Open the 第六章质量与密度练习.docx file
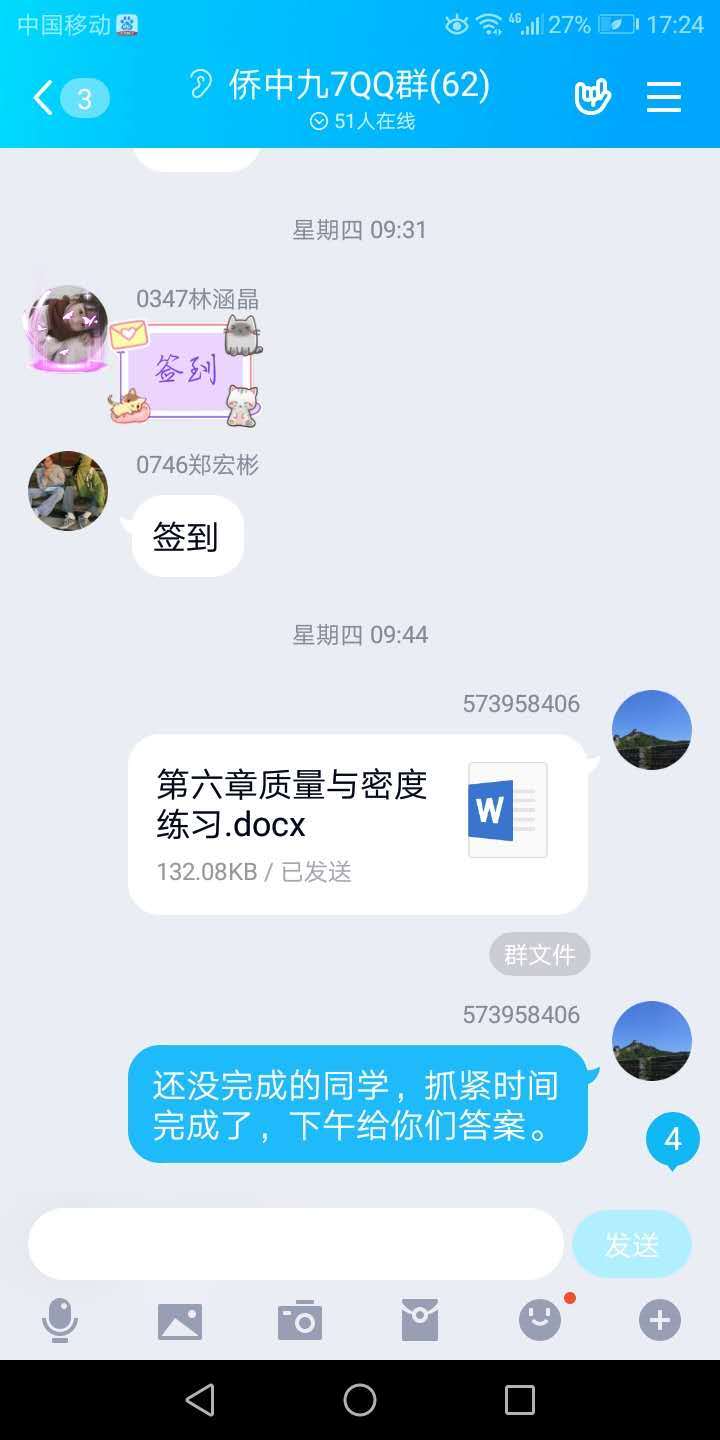This screenshot has height=1440, width=720. (x=357, y=824)
